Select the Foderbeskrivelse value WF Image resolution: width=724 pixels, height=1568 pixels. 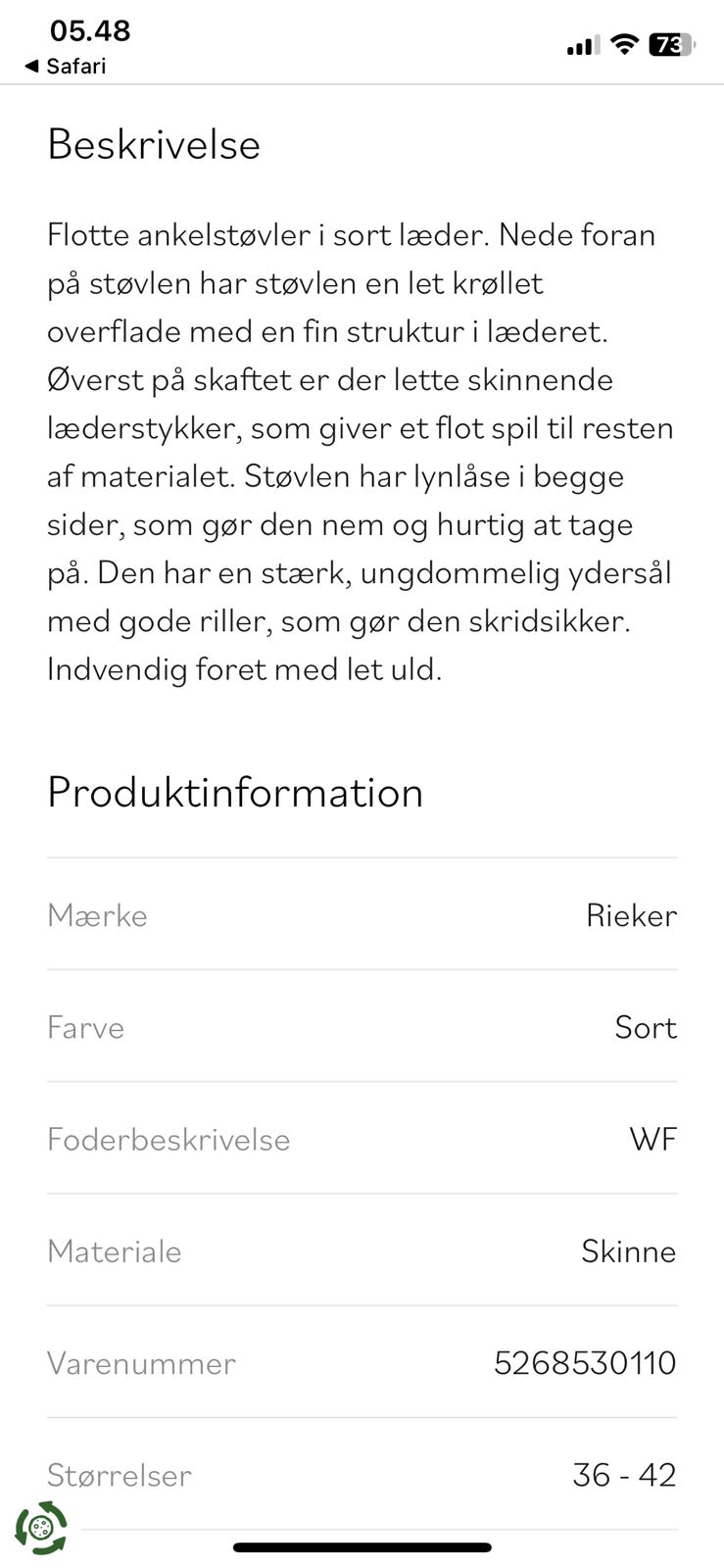coord(653,1139)
